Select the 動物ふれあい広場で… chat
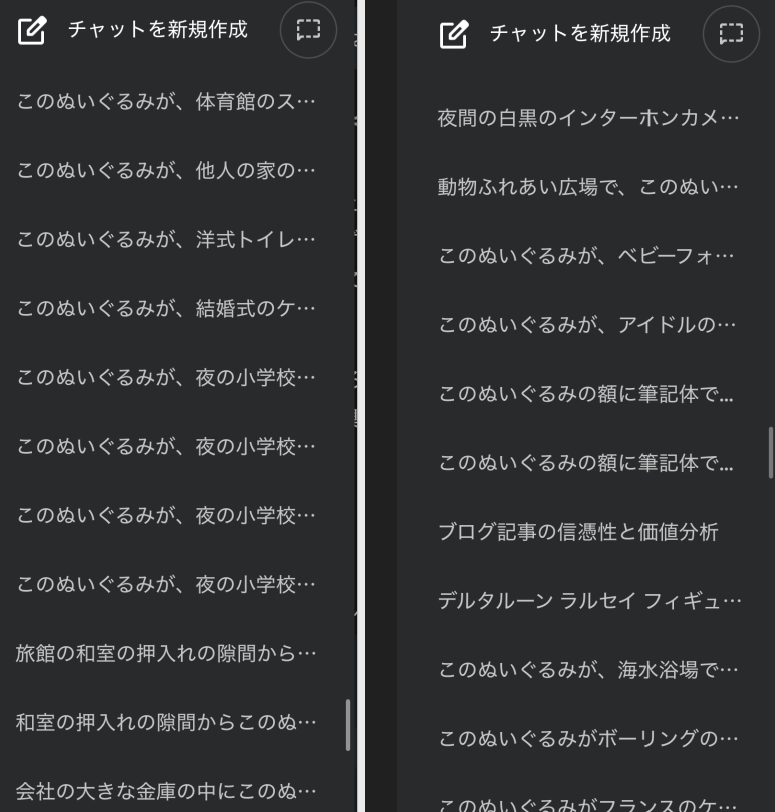This screenshot has width=775, height=812. (x=588, y=187)
